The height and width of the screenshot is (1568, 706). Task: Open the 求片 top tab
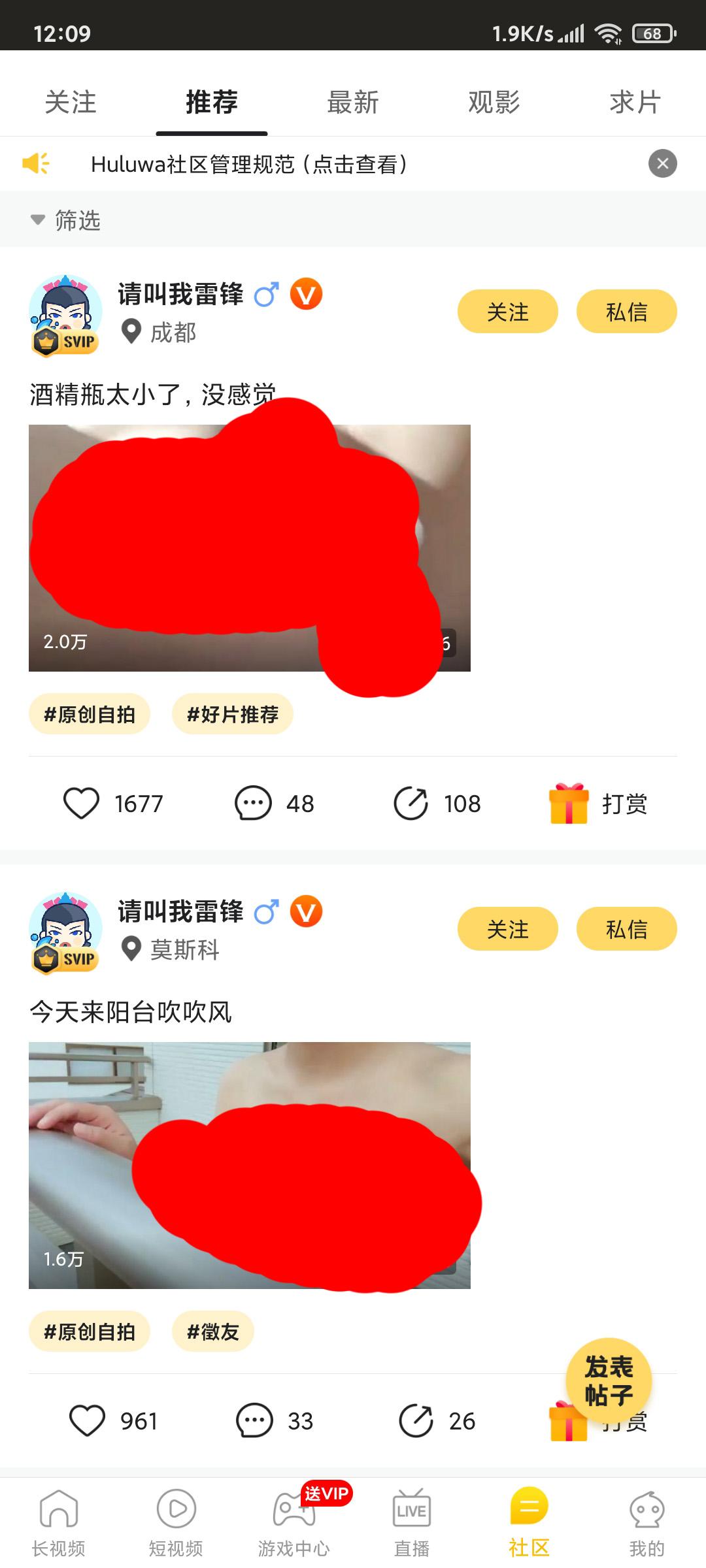(x=635, y=103)
